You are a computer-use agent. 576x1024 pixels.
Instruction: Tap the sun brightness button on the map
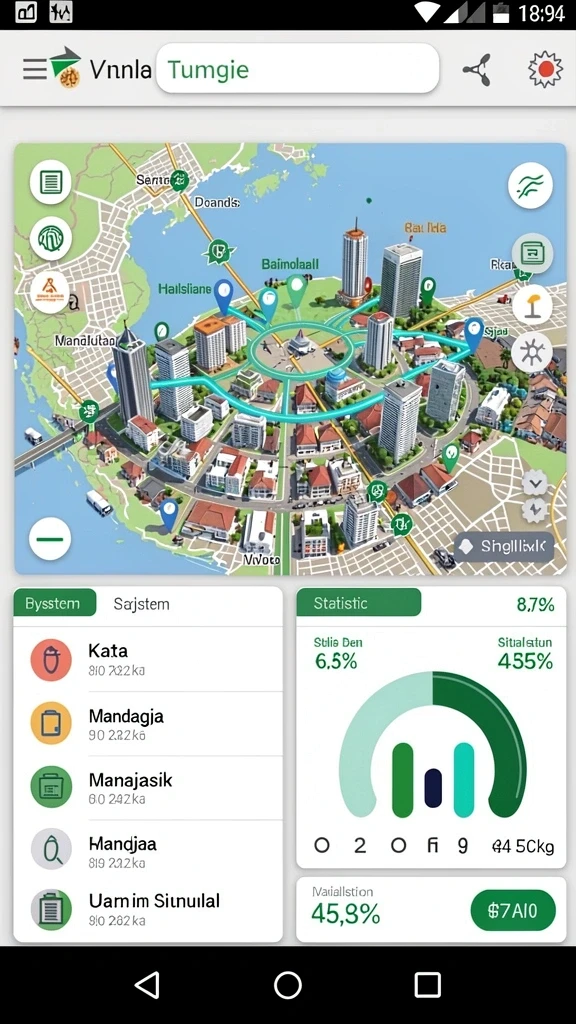point(532,353)
